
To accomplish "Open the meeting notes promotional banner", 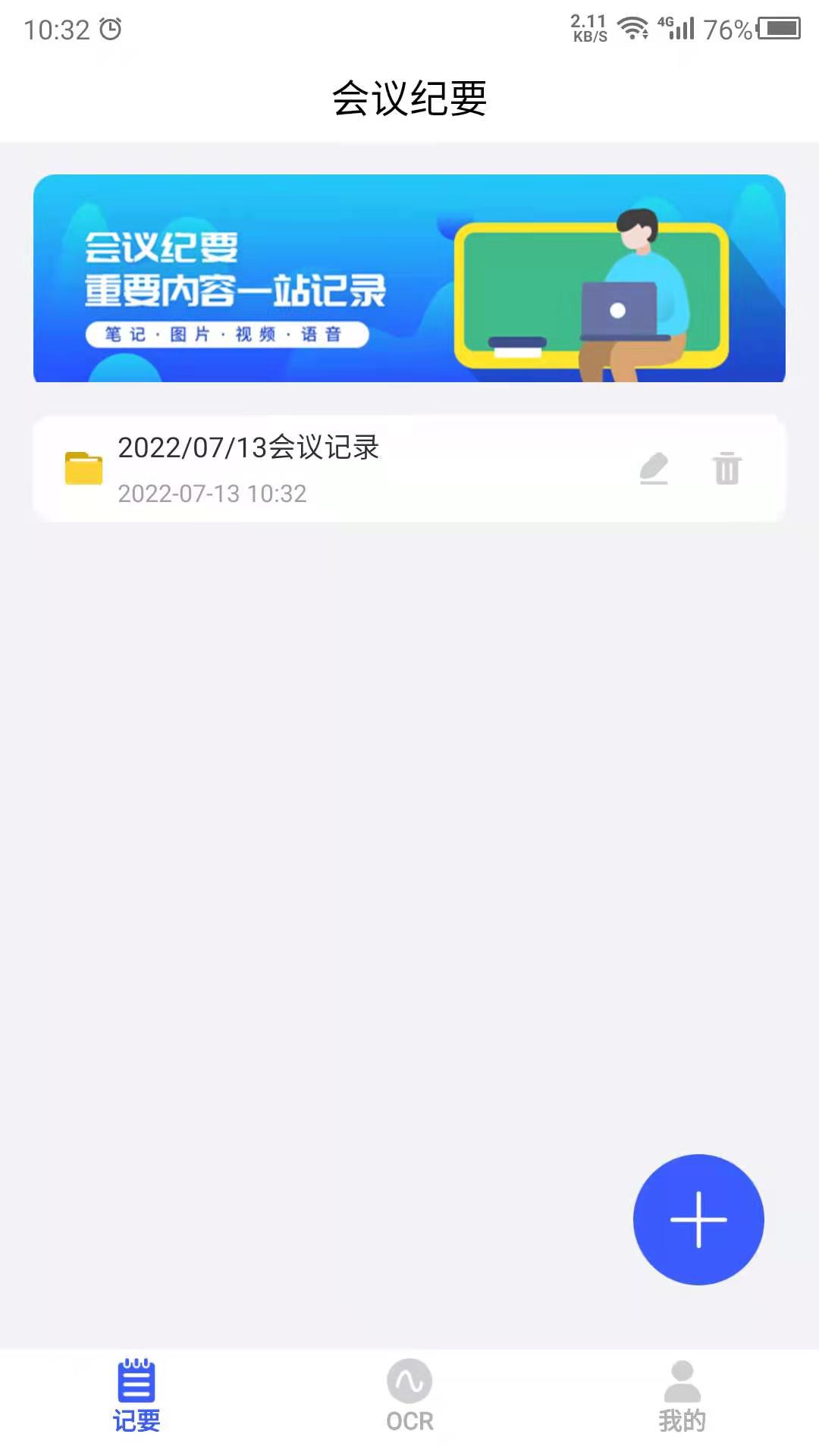I will (409, 279).
